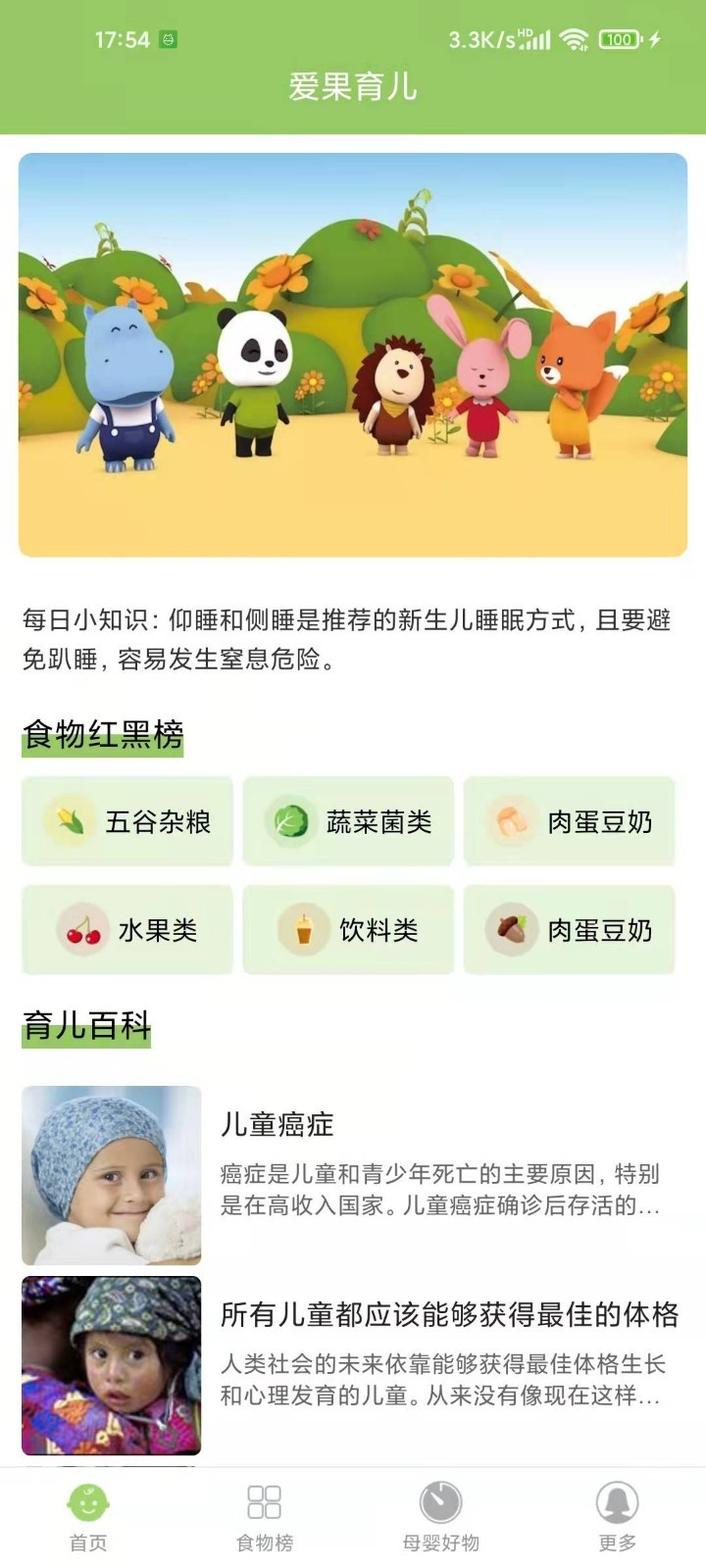The width and height of the screenshot is (706, 1568).
Task: Read the 所有儿童都应该能够获得最佳的体格 article
Action: (x=353, y=1365)
